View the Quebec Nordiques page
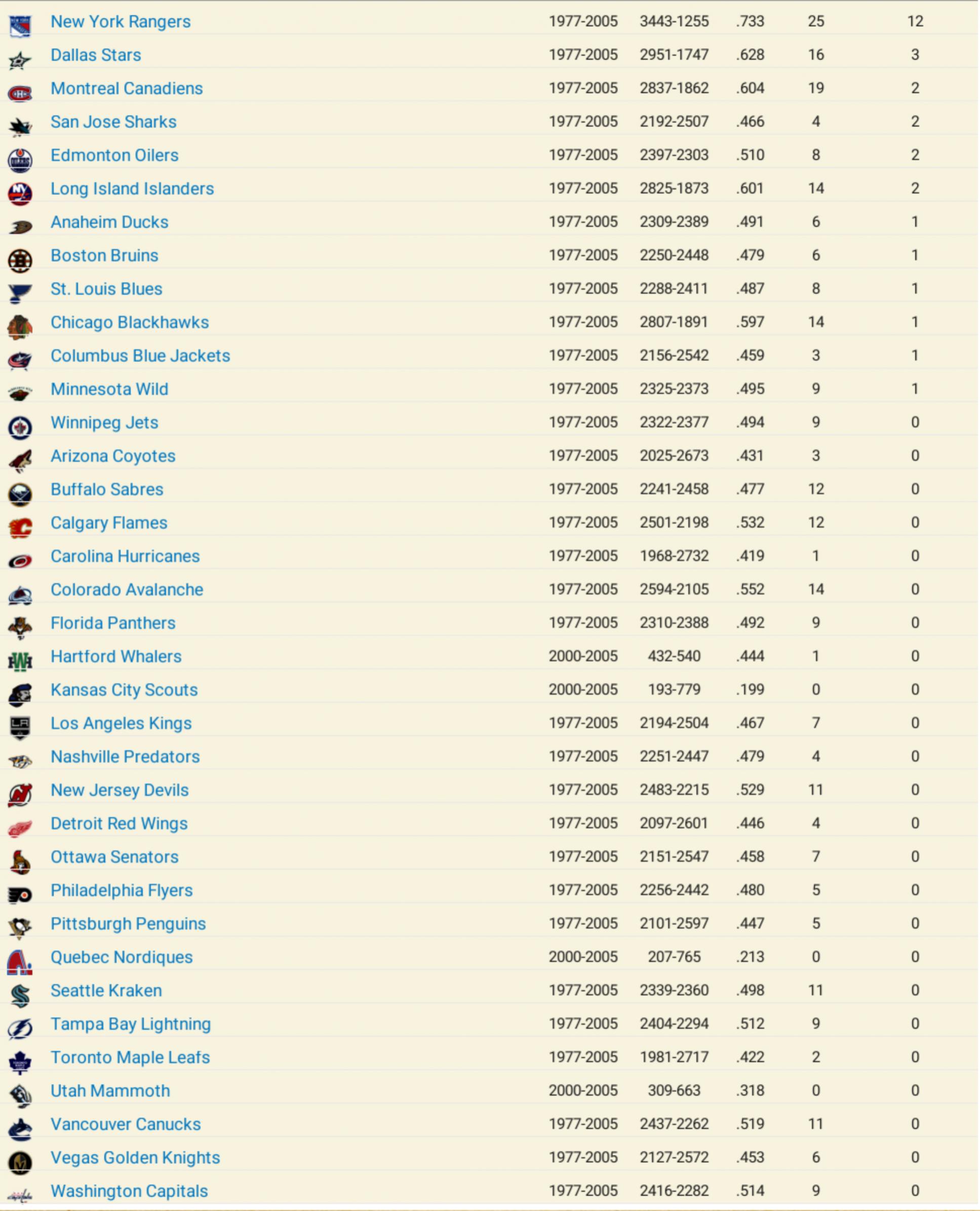The image size is (980, 1211). point(122,957)
